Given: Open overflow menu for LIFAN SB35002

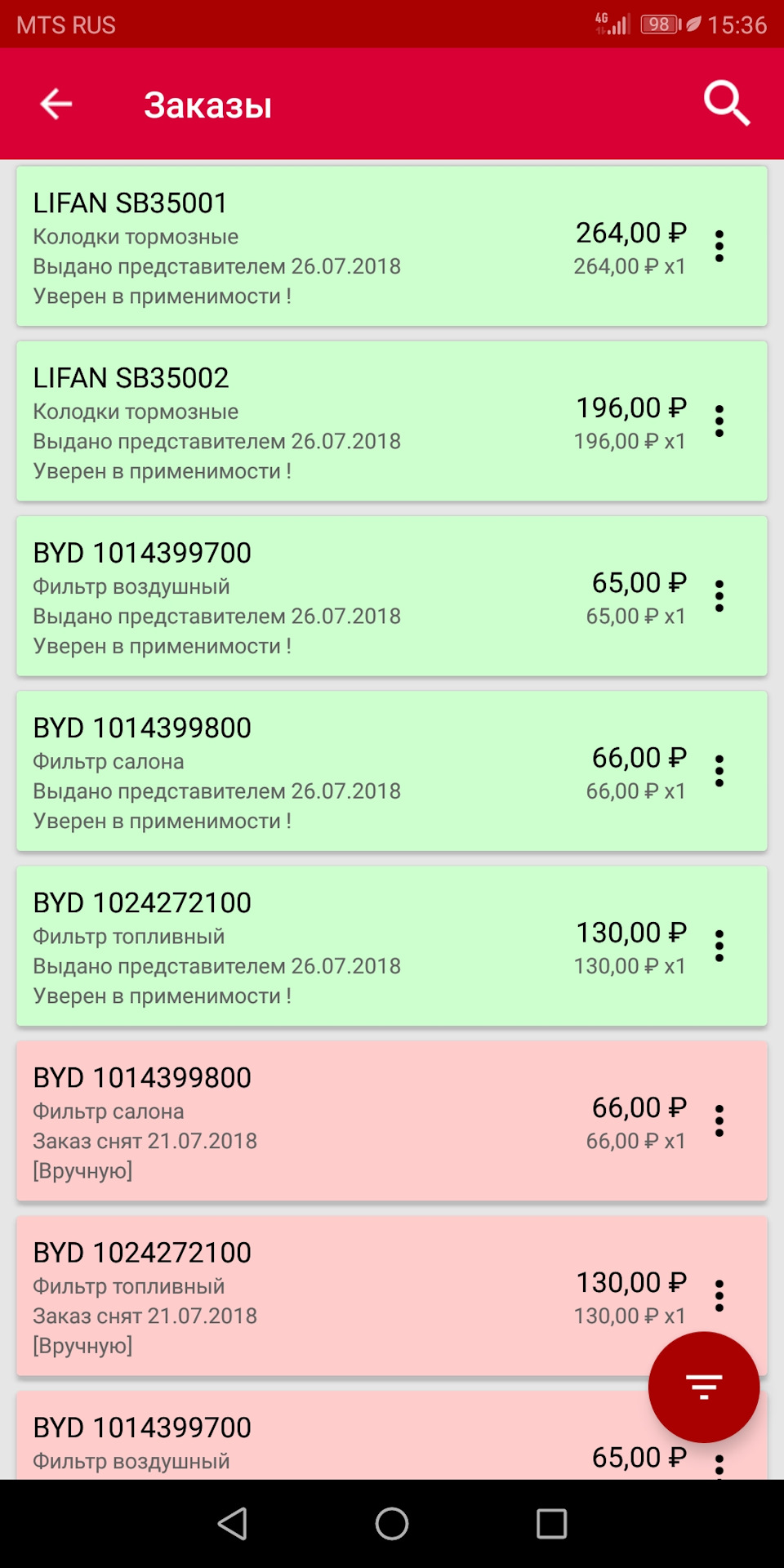Looking at the screenshot, I should [x=719, y=421].
